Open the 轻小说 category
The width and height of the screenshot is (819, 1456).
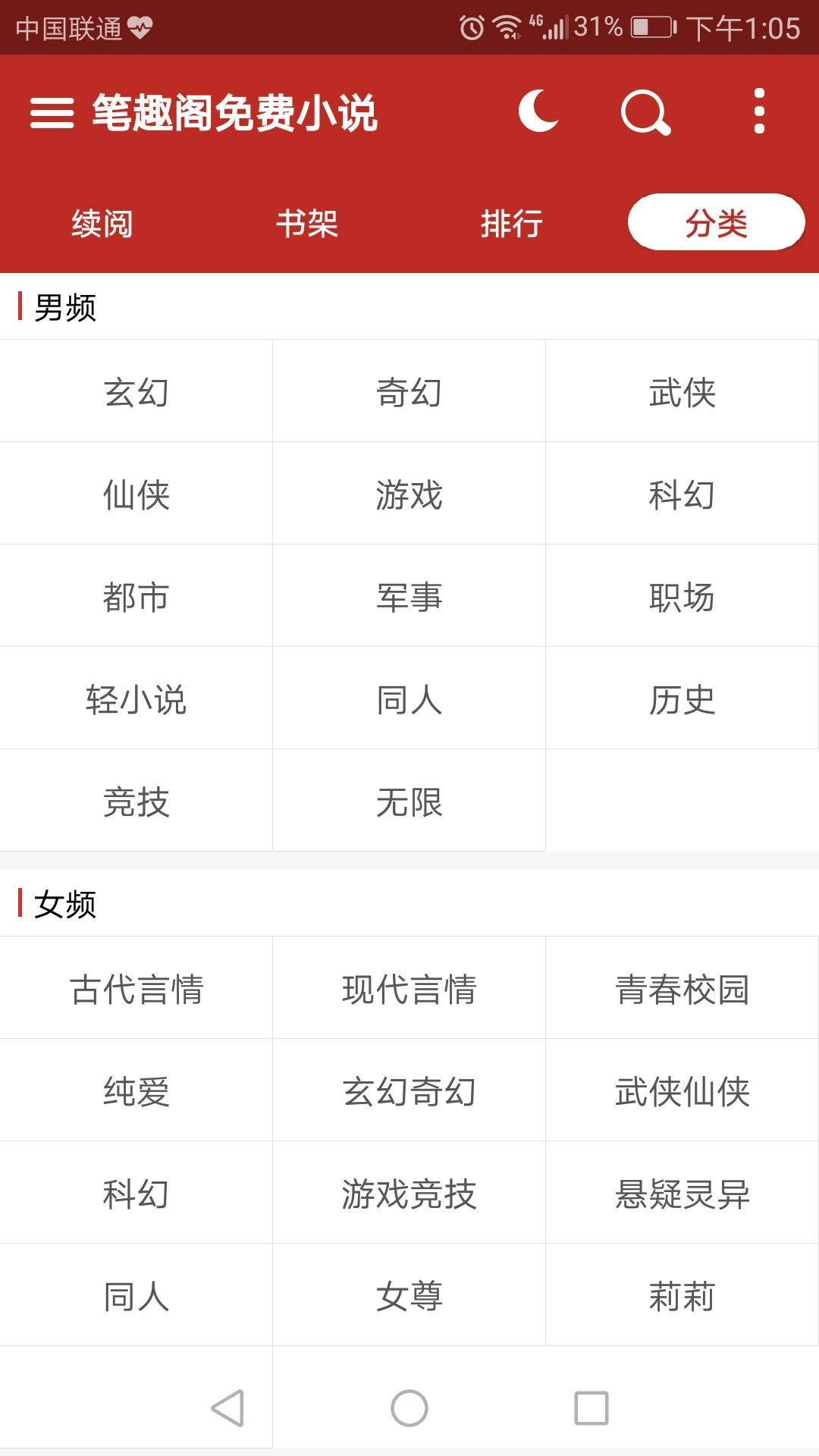tap(136, 698)
